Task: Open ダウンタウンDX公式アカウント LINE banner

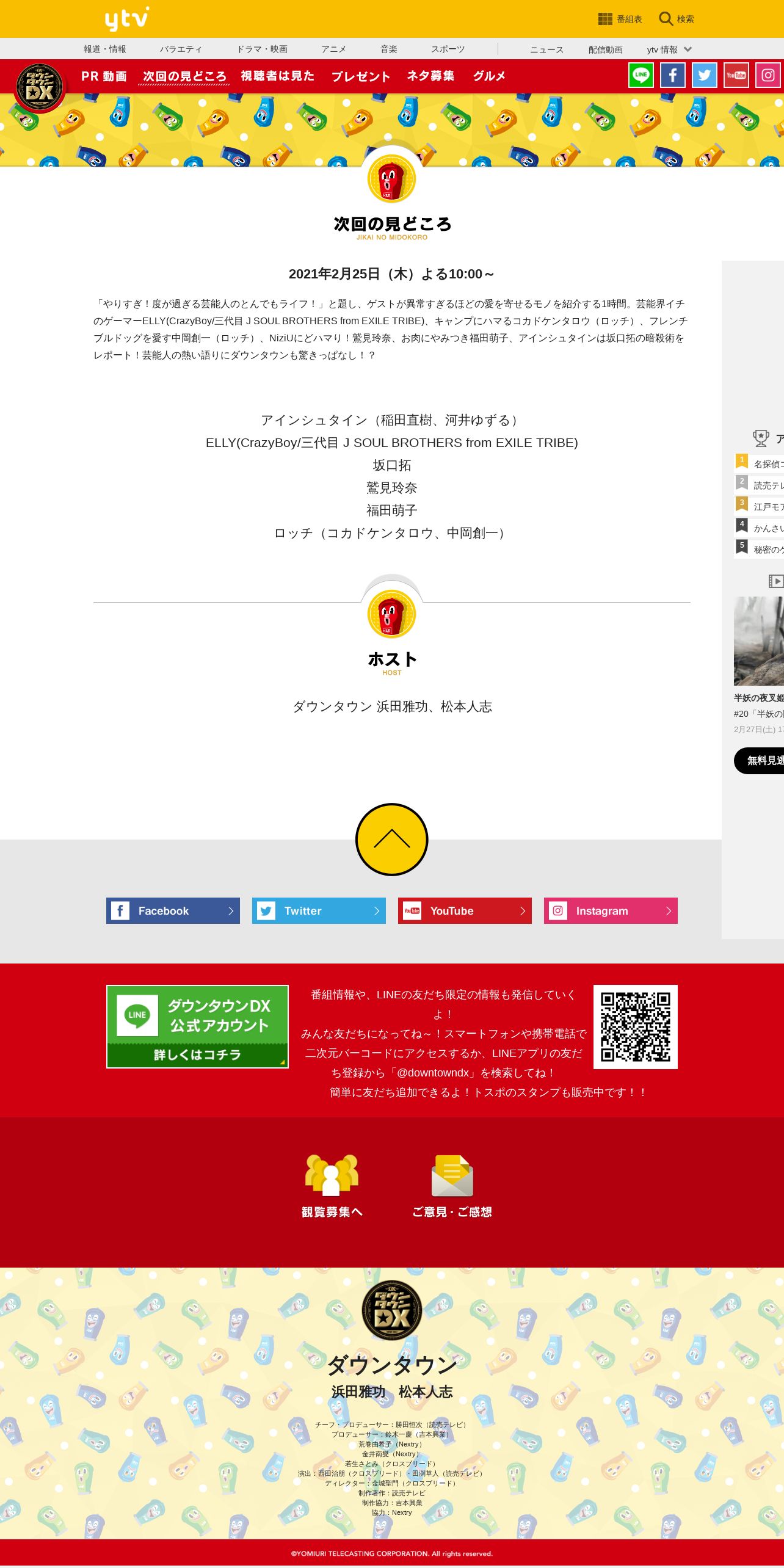Action: 197,1026
